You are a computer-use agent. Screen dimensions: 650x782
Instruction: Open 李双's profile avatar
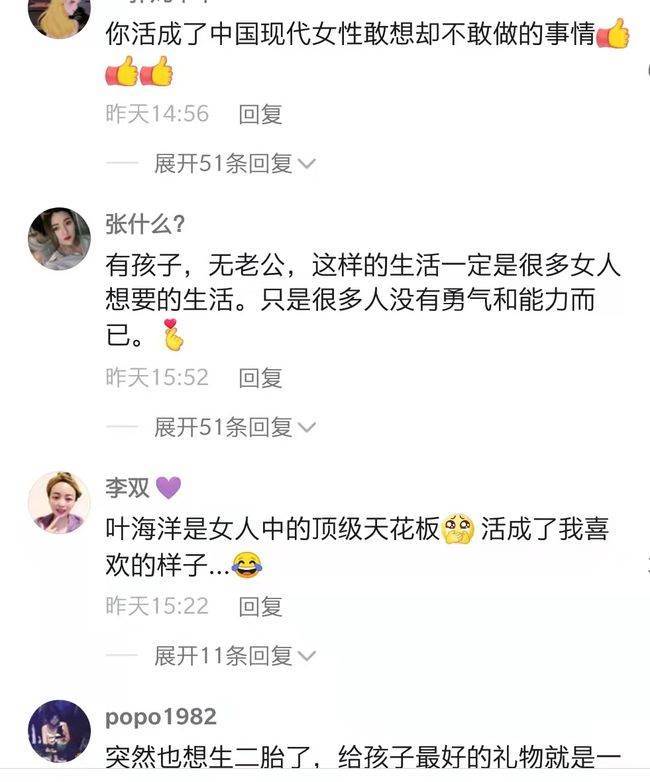tap(59, 502)
